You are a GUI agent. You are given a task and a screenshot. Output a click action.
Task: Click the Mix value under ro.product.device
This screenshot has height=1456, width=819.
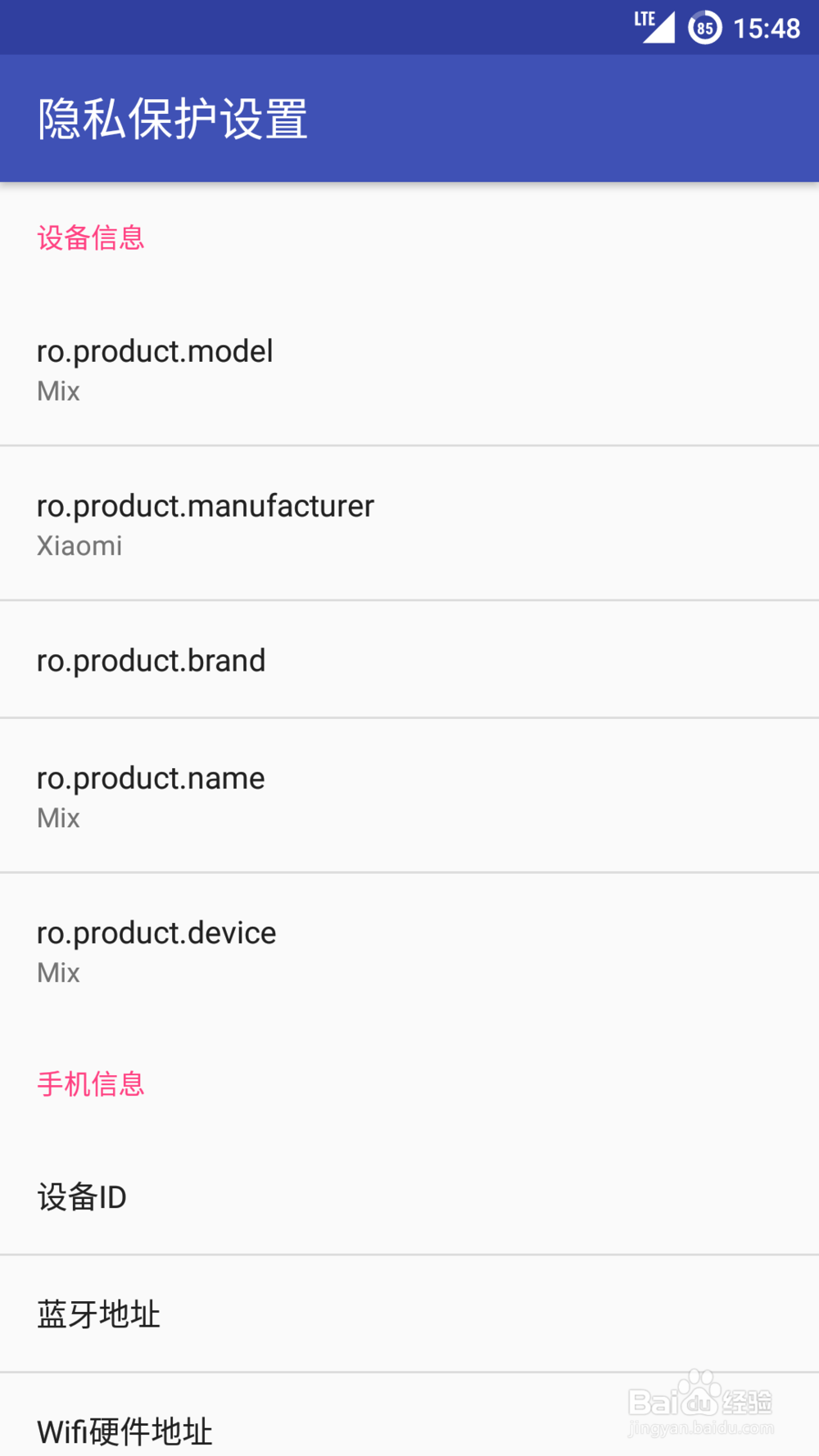[x=57, y=973]
